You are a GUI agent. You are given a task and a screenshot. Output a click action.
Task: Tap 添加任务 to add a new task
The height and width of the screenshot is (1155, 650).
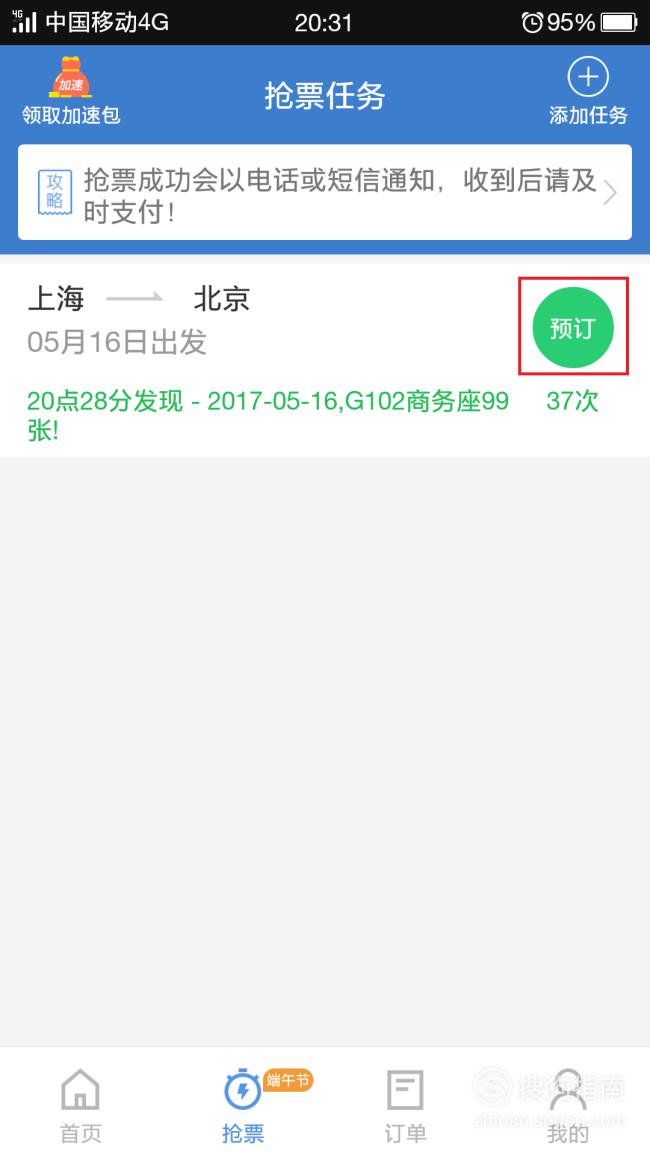coord(587,91)
